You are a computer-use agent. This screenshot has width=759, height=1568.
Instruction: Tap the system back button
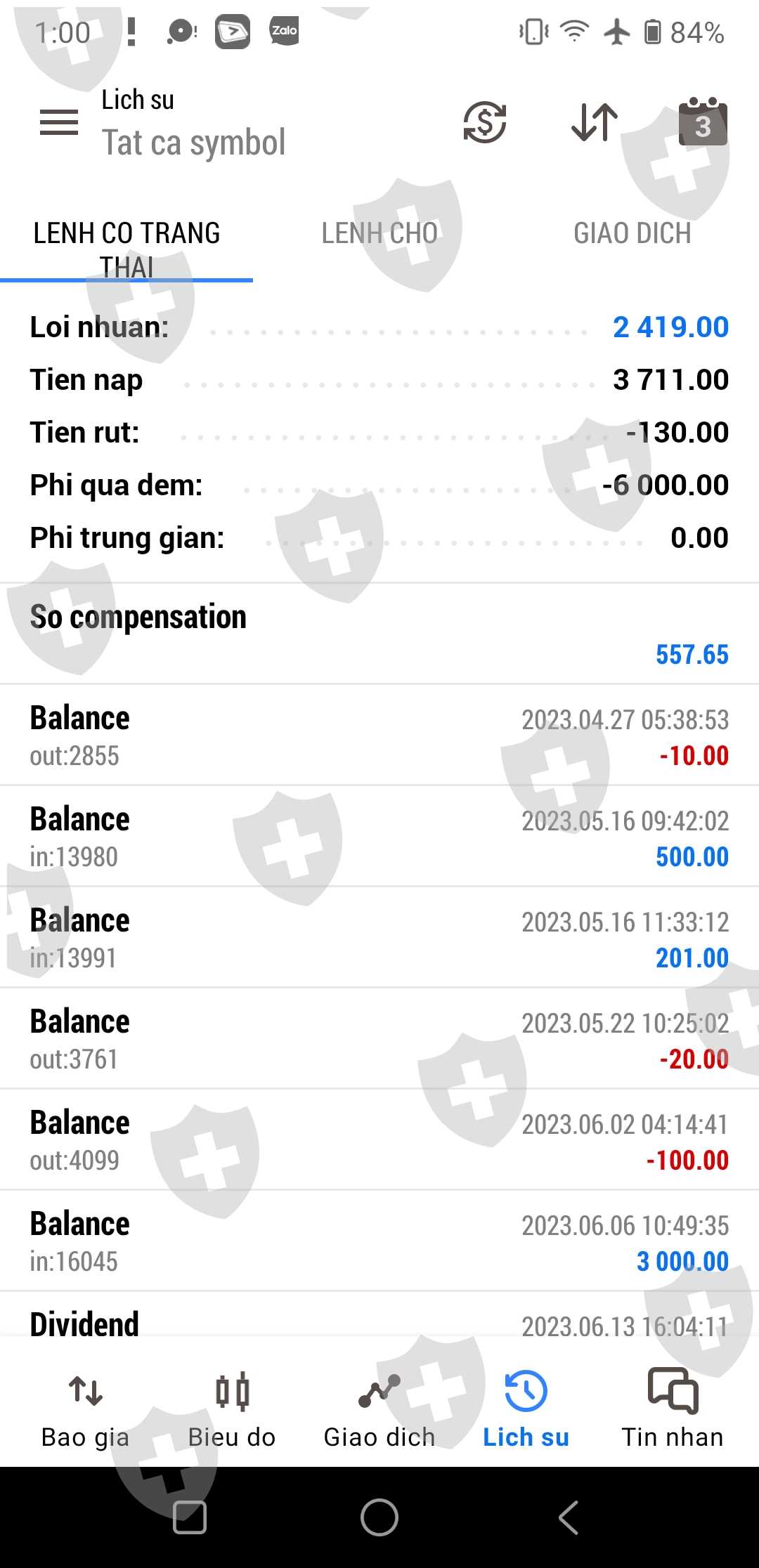click(569, 1517)
